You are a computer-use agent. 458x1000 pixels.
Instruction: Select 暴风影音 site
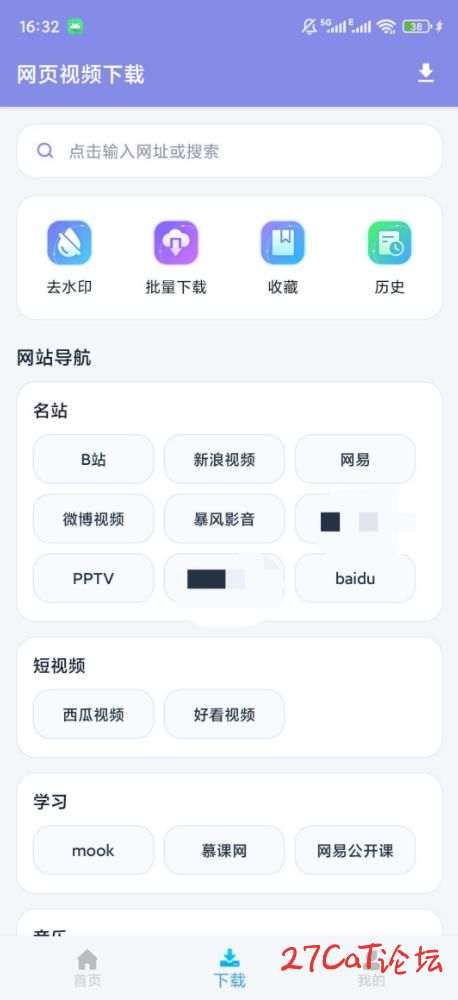225,518
